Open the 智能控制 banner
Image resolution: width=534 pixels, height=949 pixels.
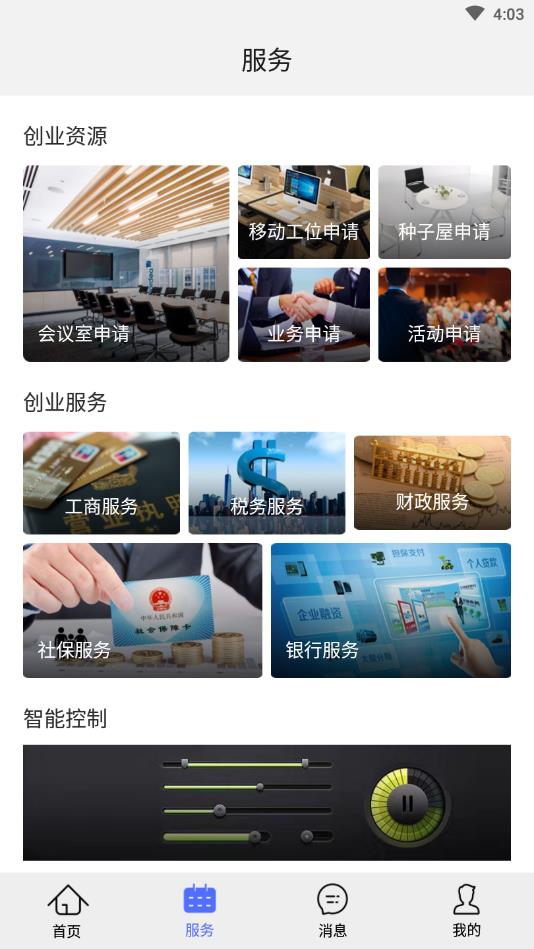pos(267,803)
